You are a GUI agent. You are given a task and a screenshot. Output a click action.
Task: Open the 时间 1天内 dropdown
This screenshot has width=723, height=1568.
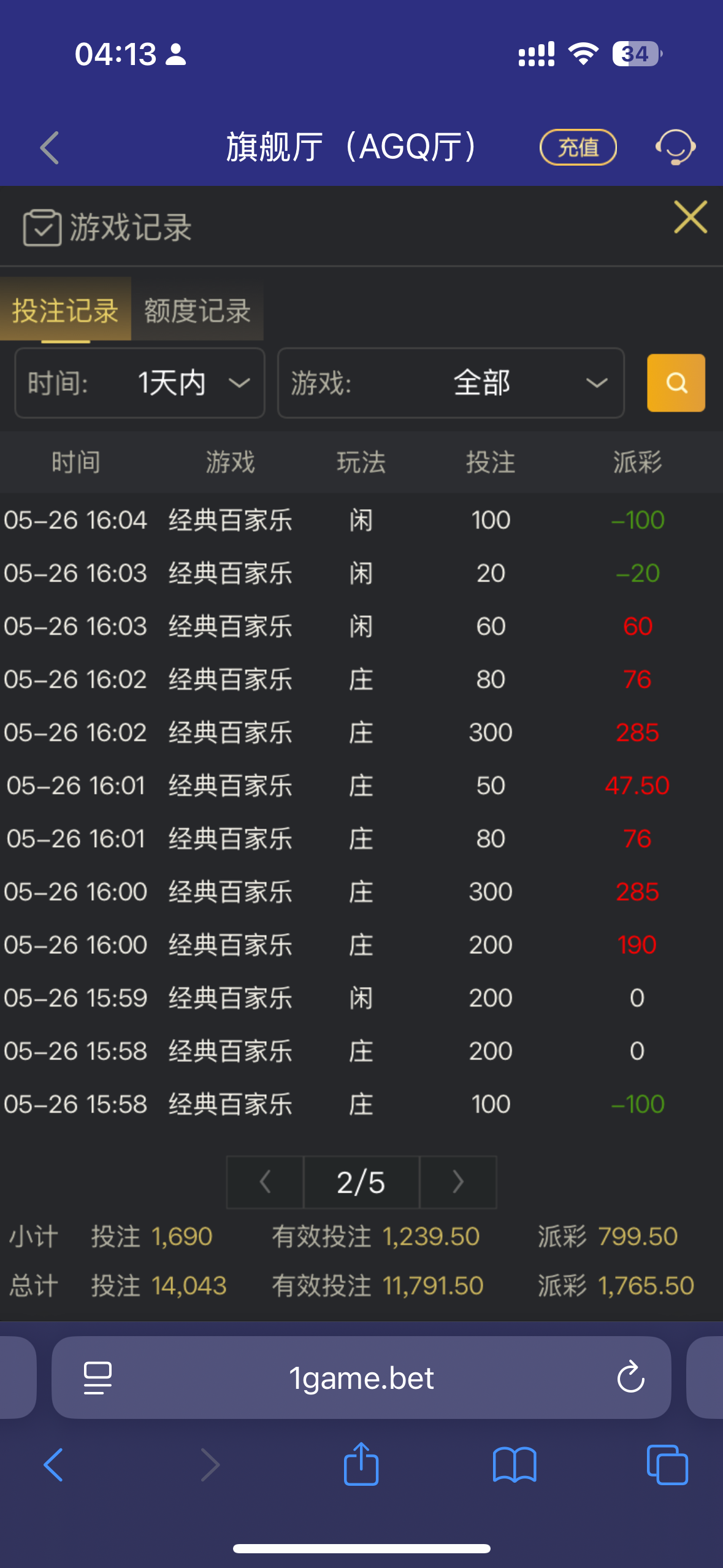click(139, 383)
